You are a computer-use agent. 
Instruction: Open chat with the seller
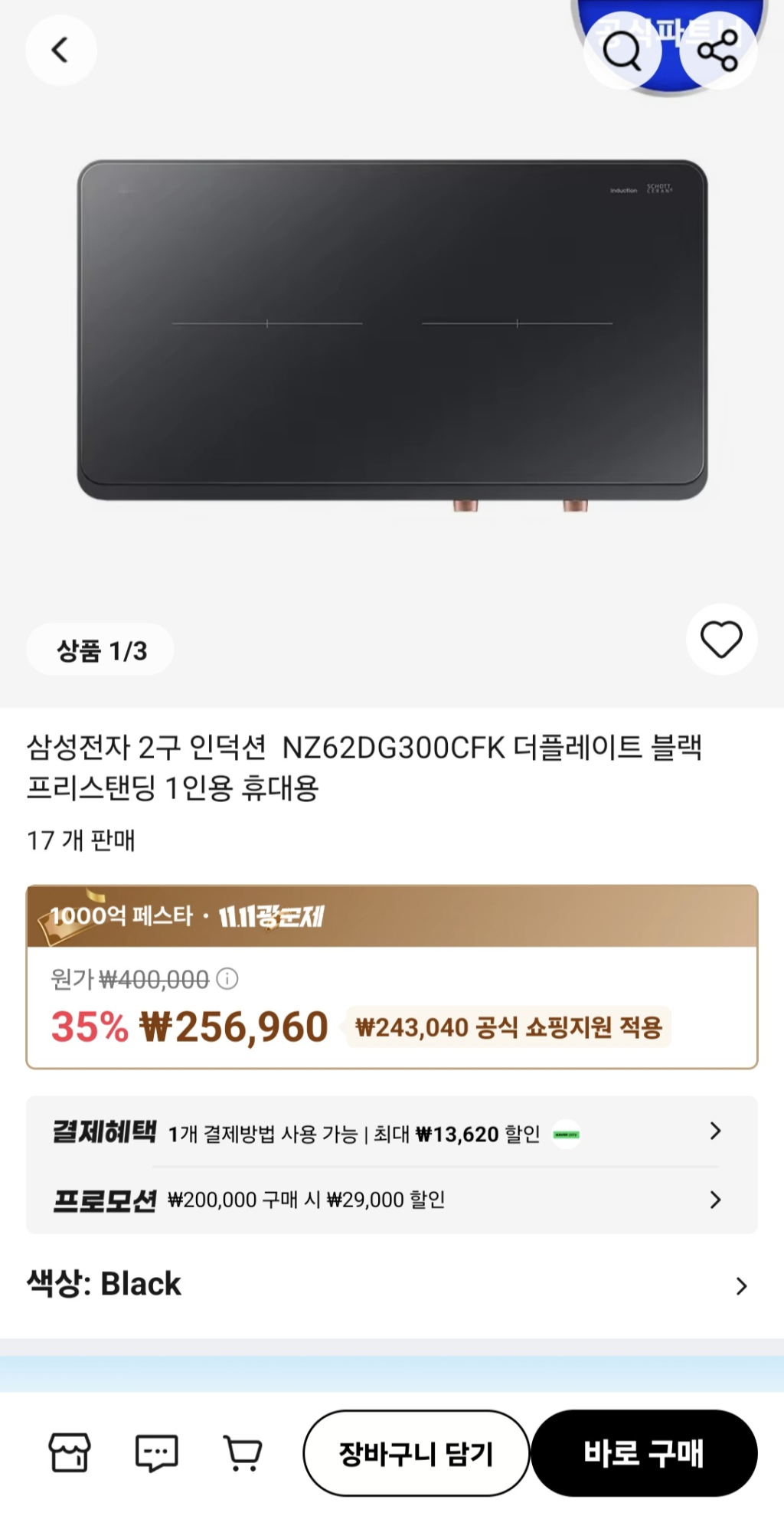tap(156, 1452)
